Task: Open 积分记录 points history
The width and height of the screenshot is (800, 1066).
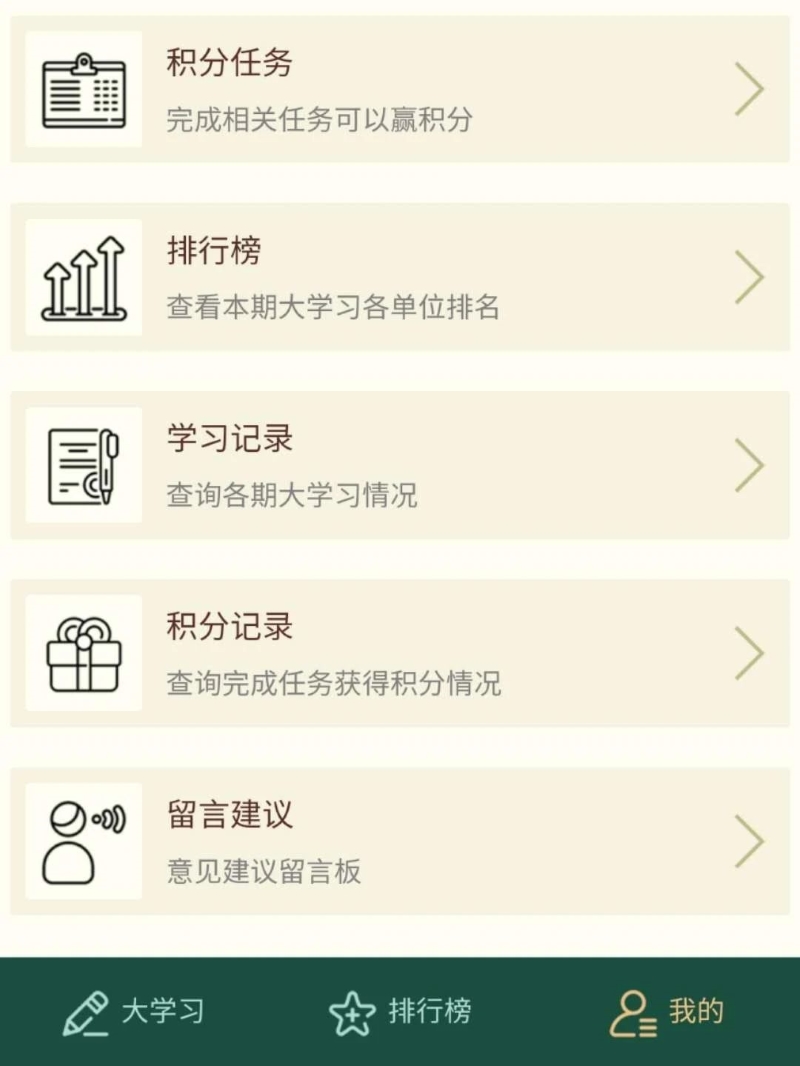Action: coord(400,653)
